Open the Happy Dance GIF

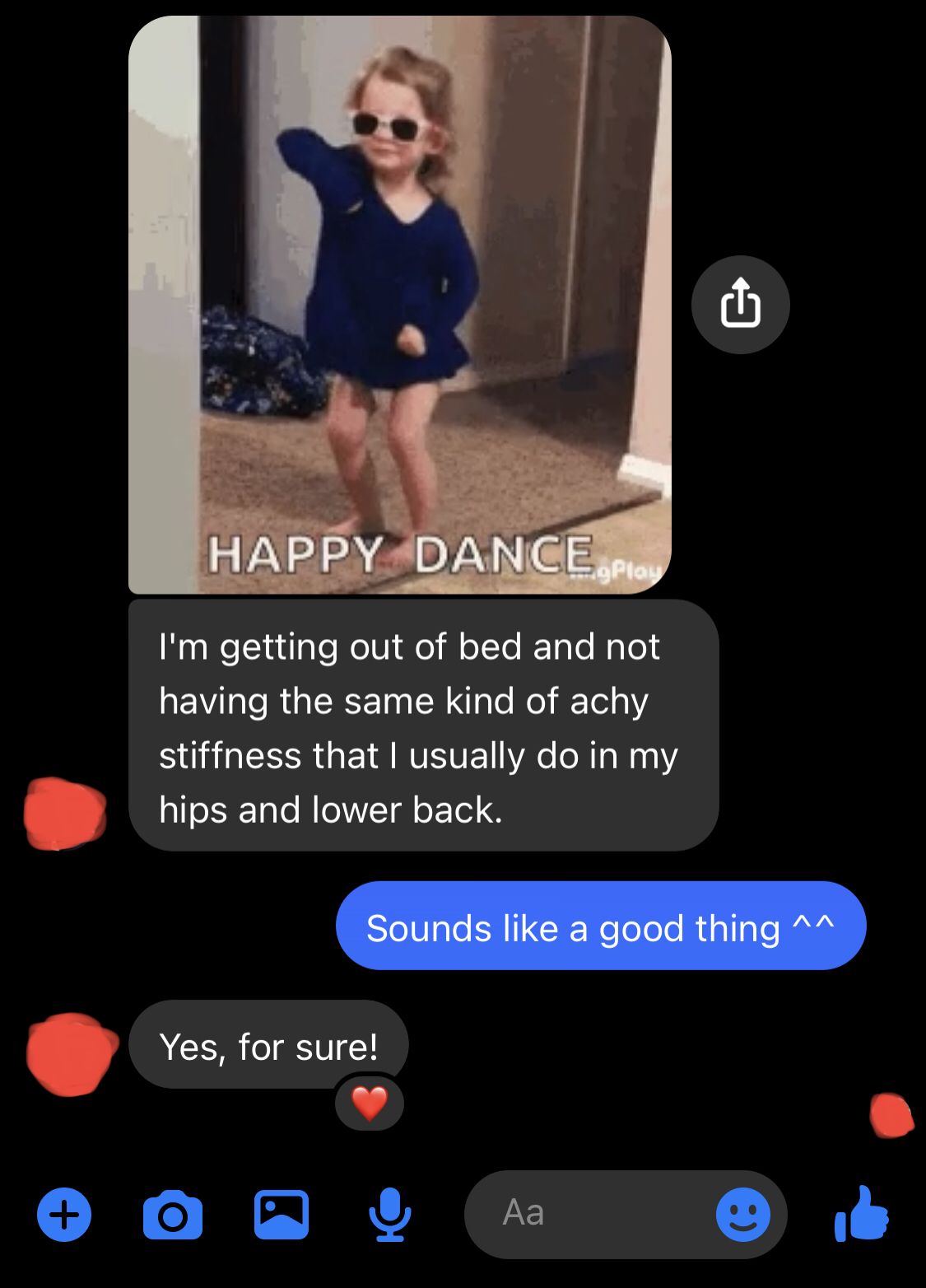coord(400,305)
